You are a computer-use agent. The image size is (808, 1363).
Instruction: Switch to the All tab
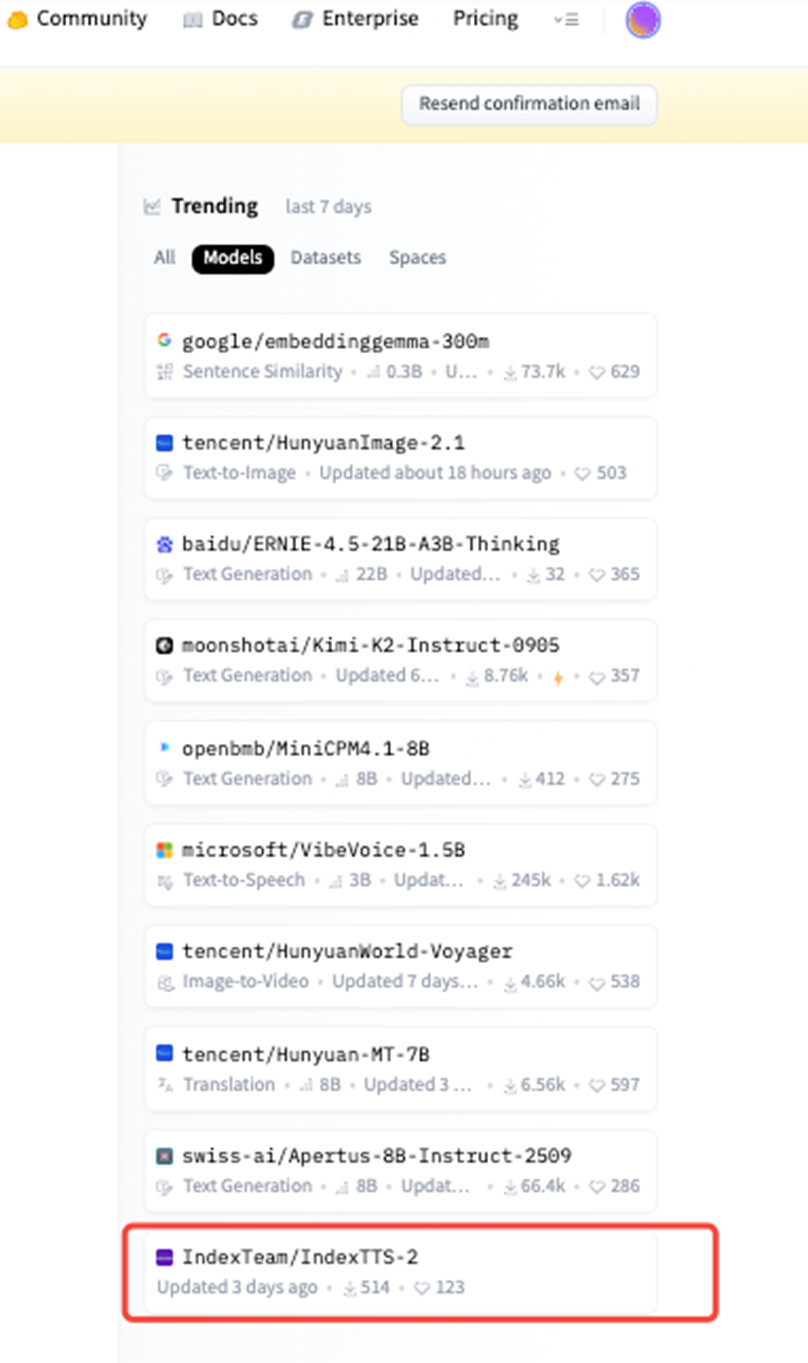(x=165, y=258)
